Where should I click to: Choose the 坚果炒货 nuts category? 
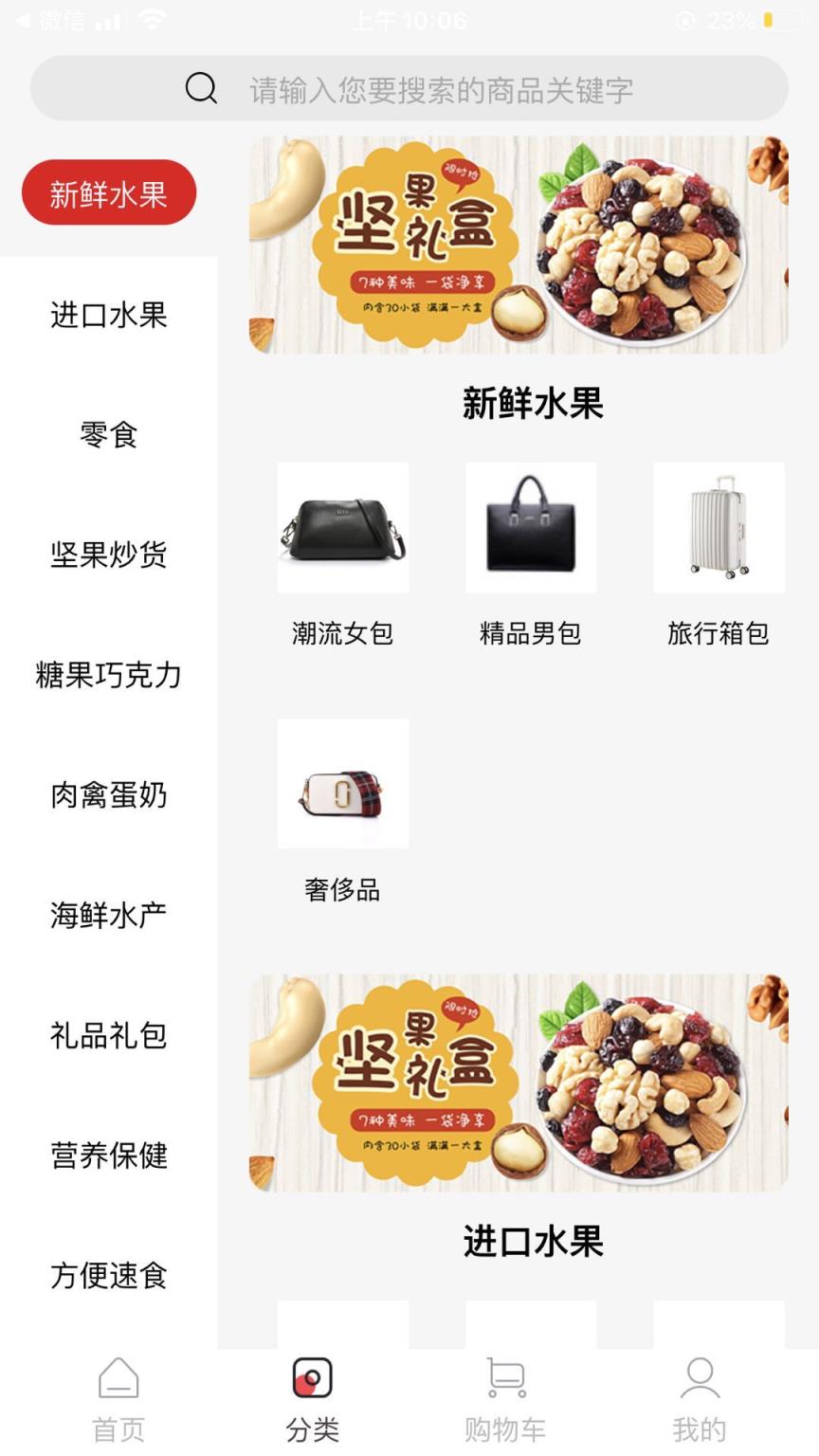(x=108, y=555)
